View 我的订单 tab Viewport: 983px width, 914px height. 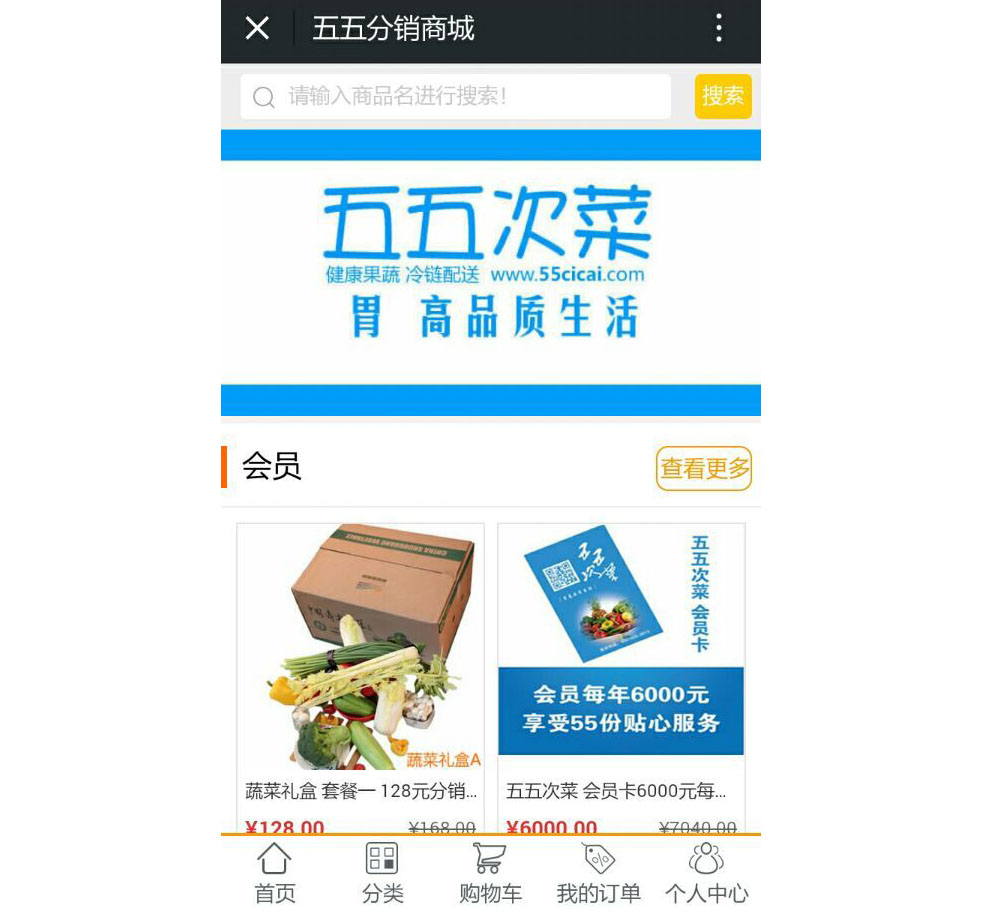click(598, 874)
